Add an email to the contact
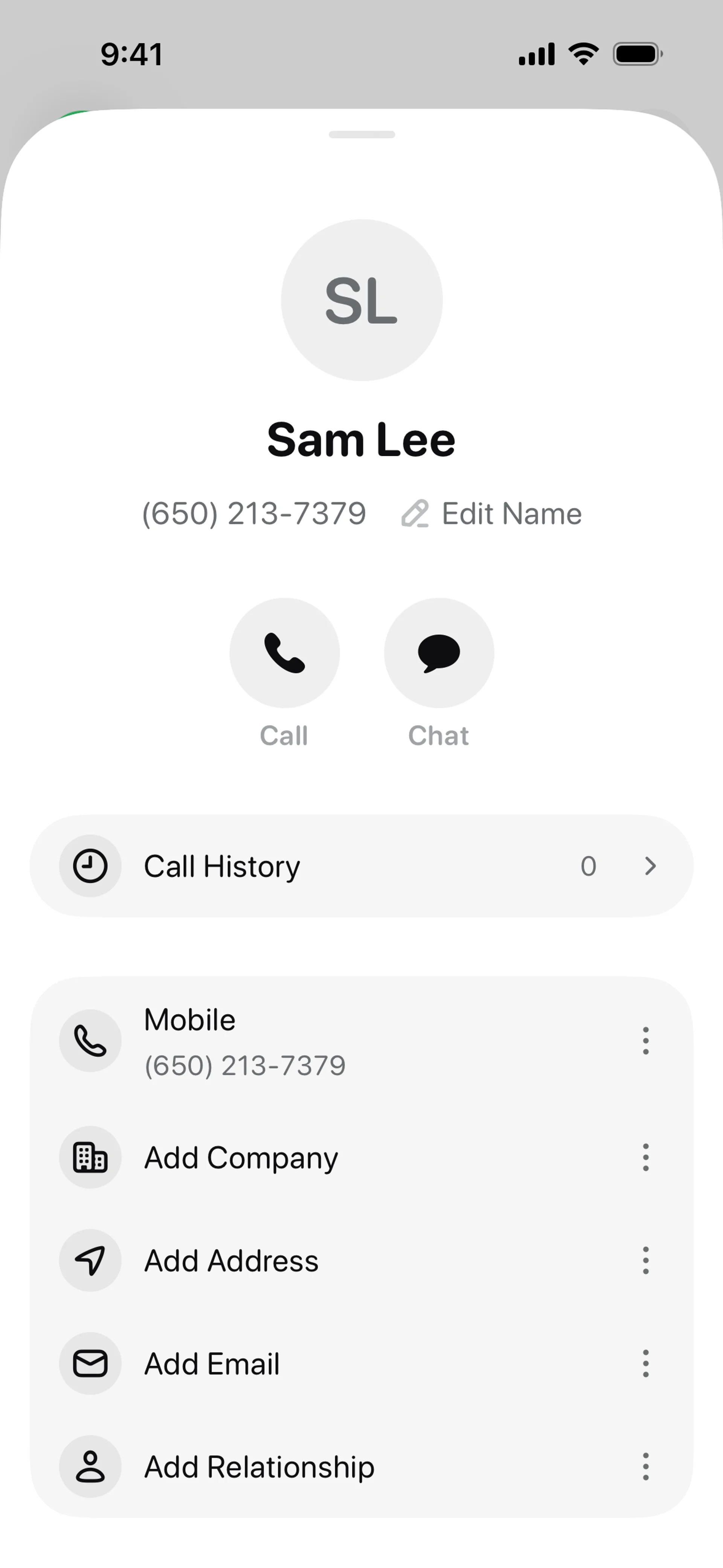Image resolution: width=723 pixels, height=1568 pixels. [212, 1363]
